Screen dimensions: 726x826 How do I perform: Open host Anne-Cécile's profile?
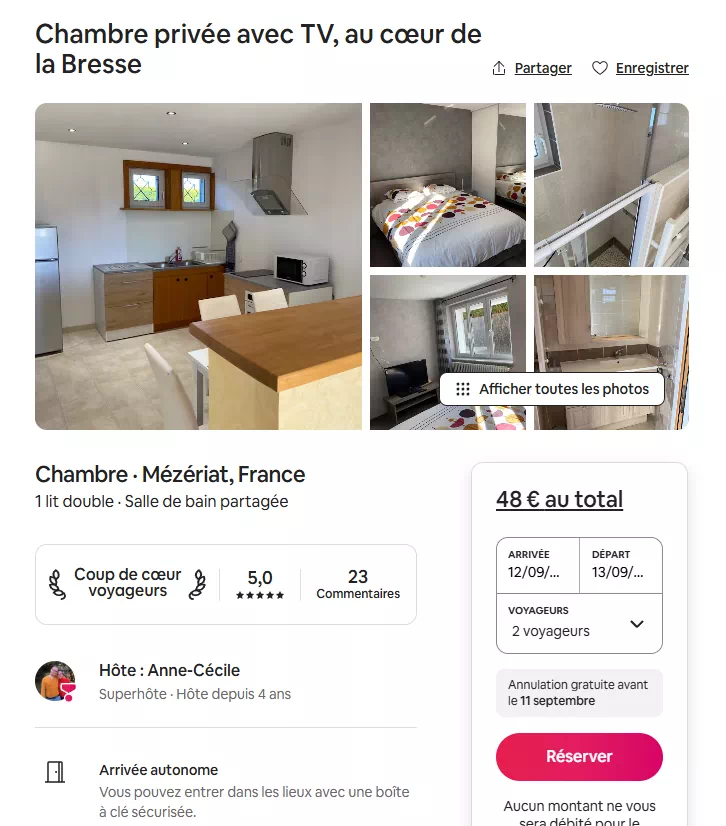pos(55,681)
